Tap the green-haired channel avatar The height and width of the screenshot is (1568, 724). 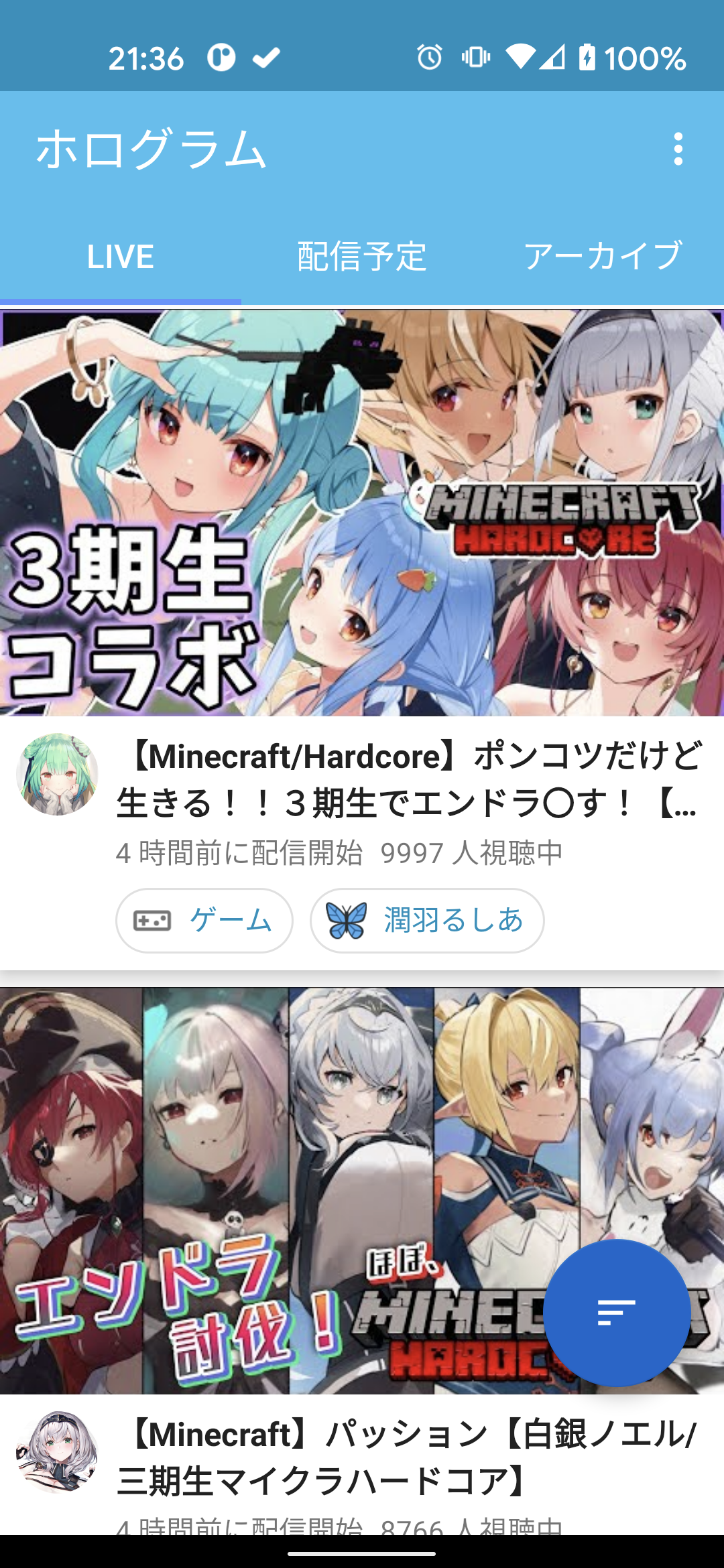coord(58,774)
